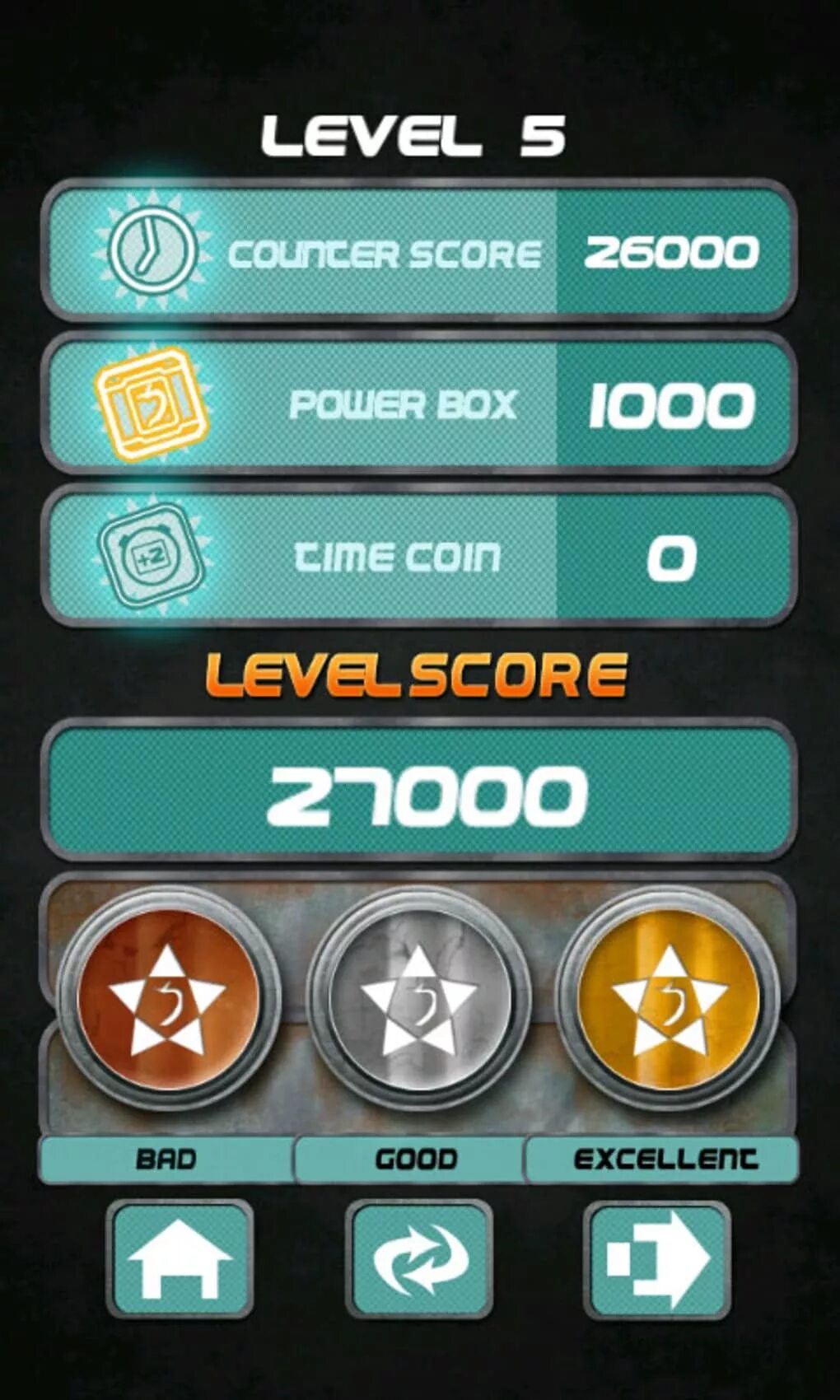
Task: Replay level 5 with retry button
Action: click(418, 1259)
